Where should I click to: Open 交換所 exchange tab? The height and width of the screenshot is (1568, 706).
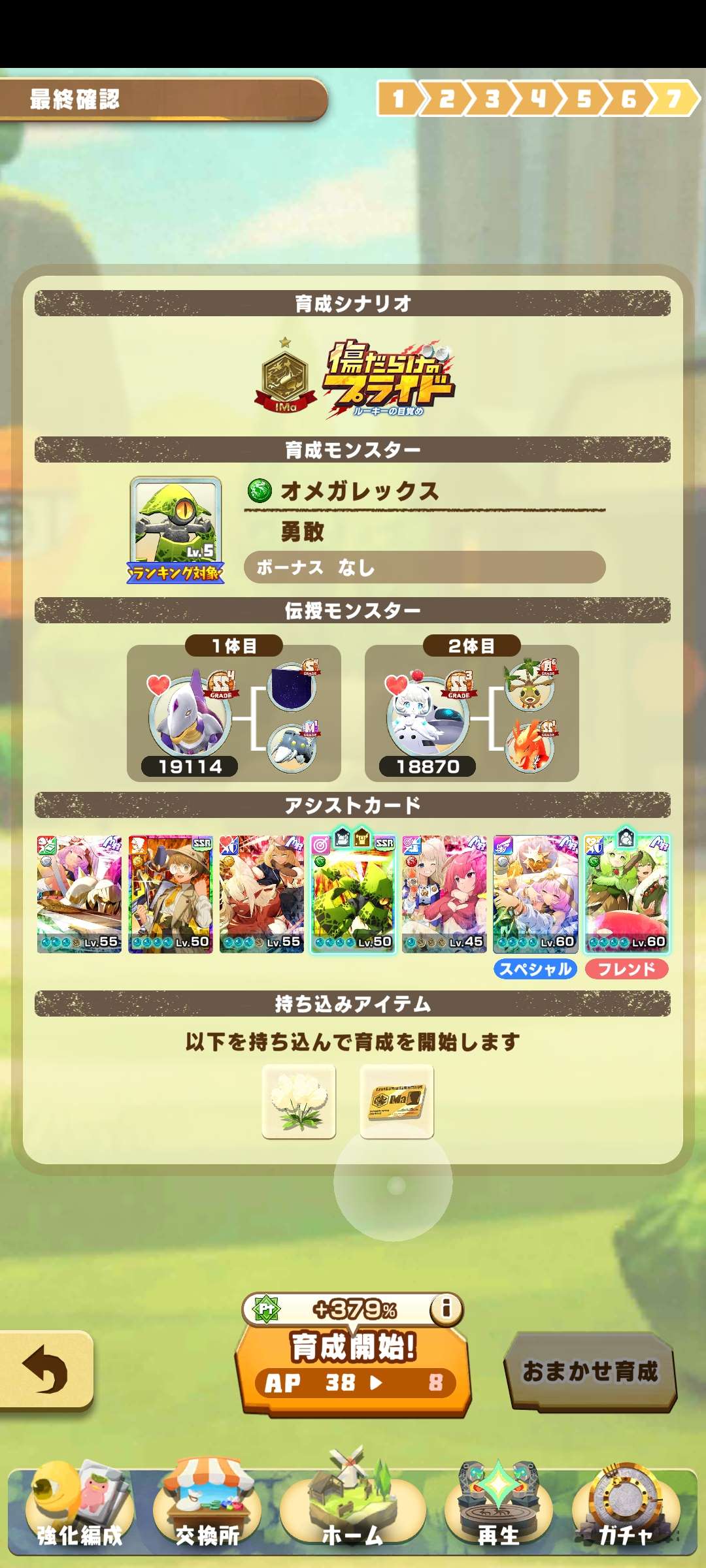(207, 1509)
